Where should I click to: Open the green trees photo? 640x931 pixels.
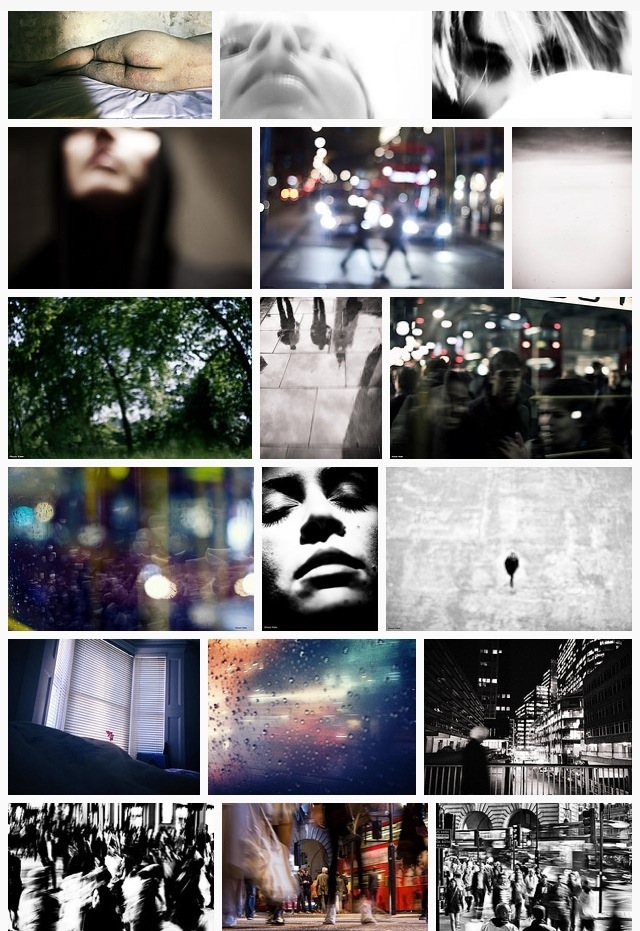pos(130,378)
